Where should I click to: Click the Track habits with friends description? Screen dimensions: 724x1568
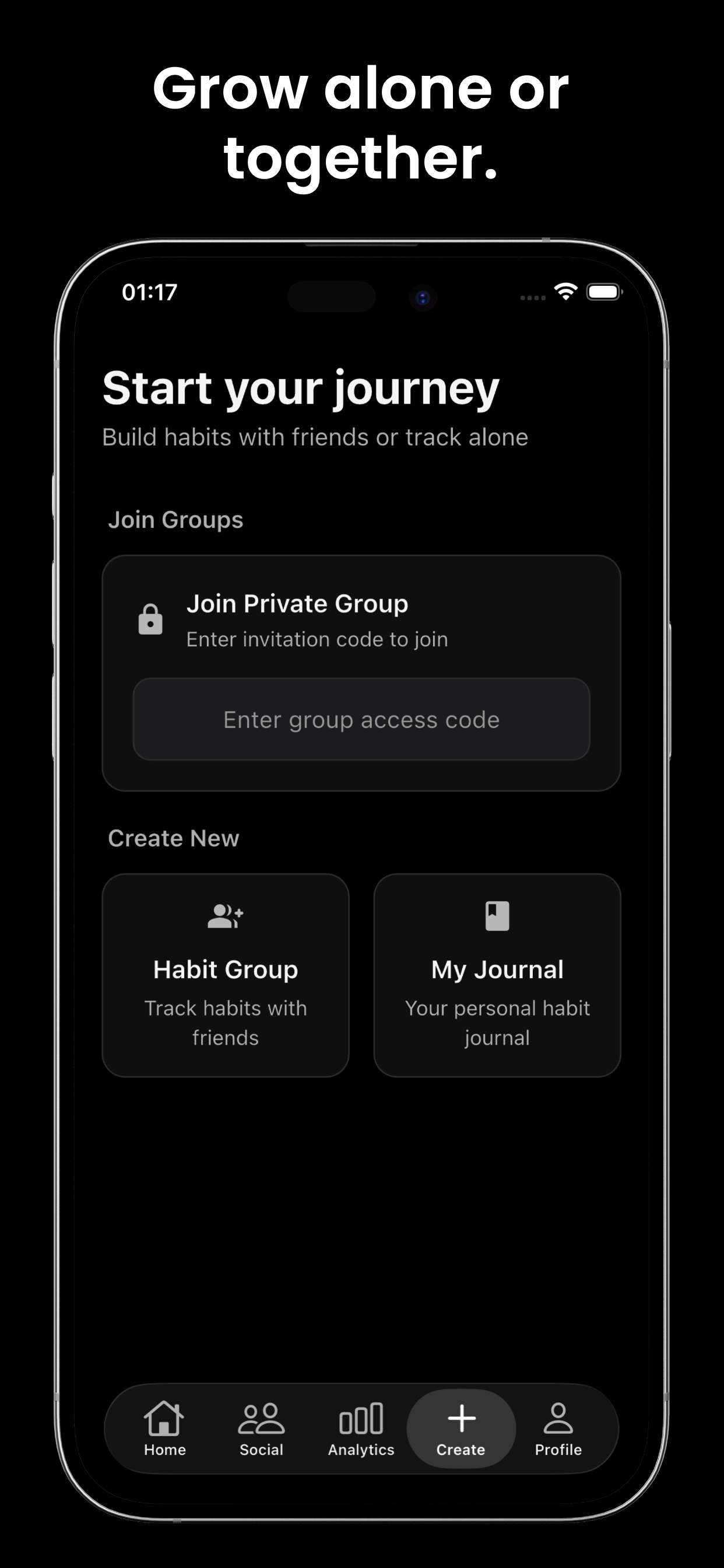point(226,1023)
